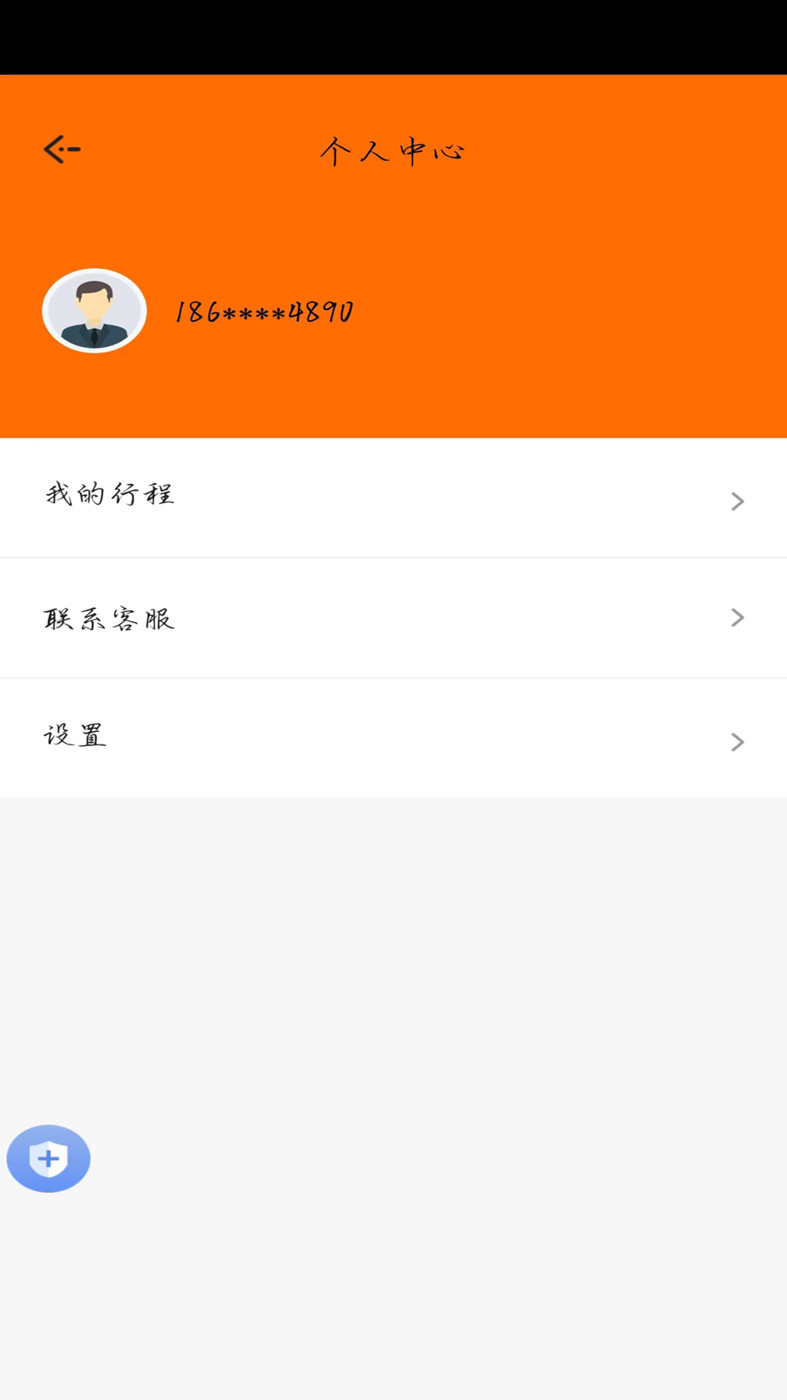Open 设置 (Settings) entry
This screenshot has width=787, height=1400.
(75, 735)
